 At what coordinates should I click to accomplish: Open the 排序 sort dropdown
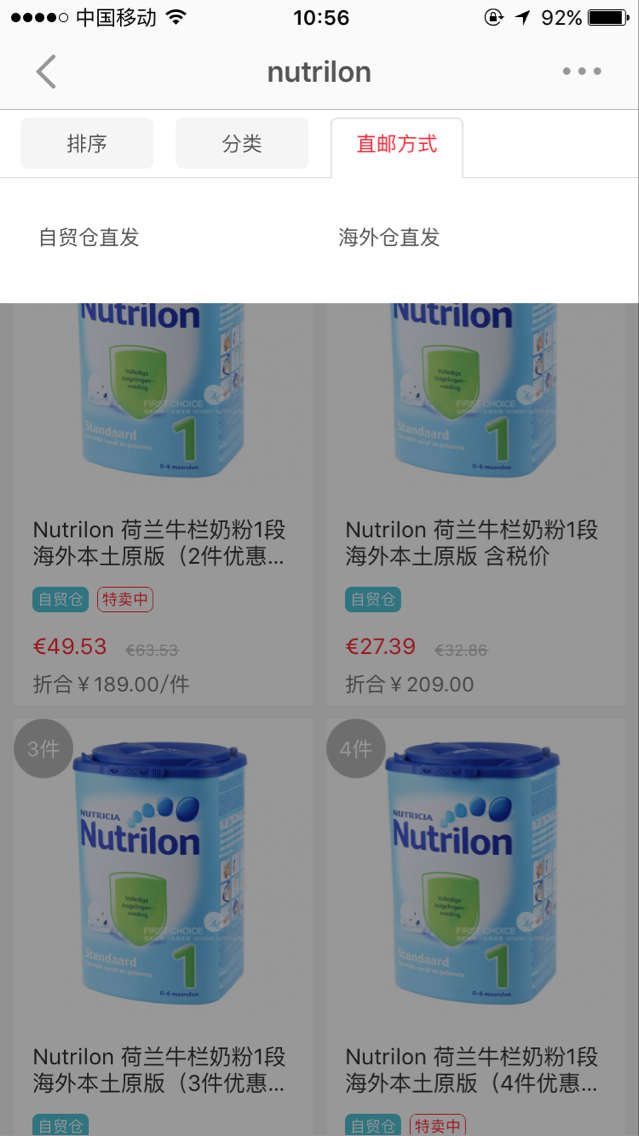coord(87,143)
